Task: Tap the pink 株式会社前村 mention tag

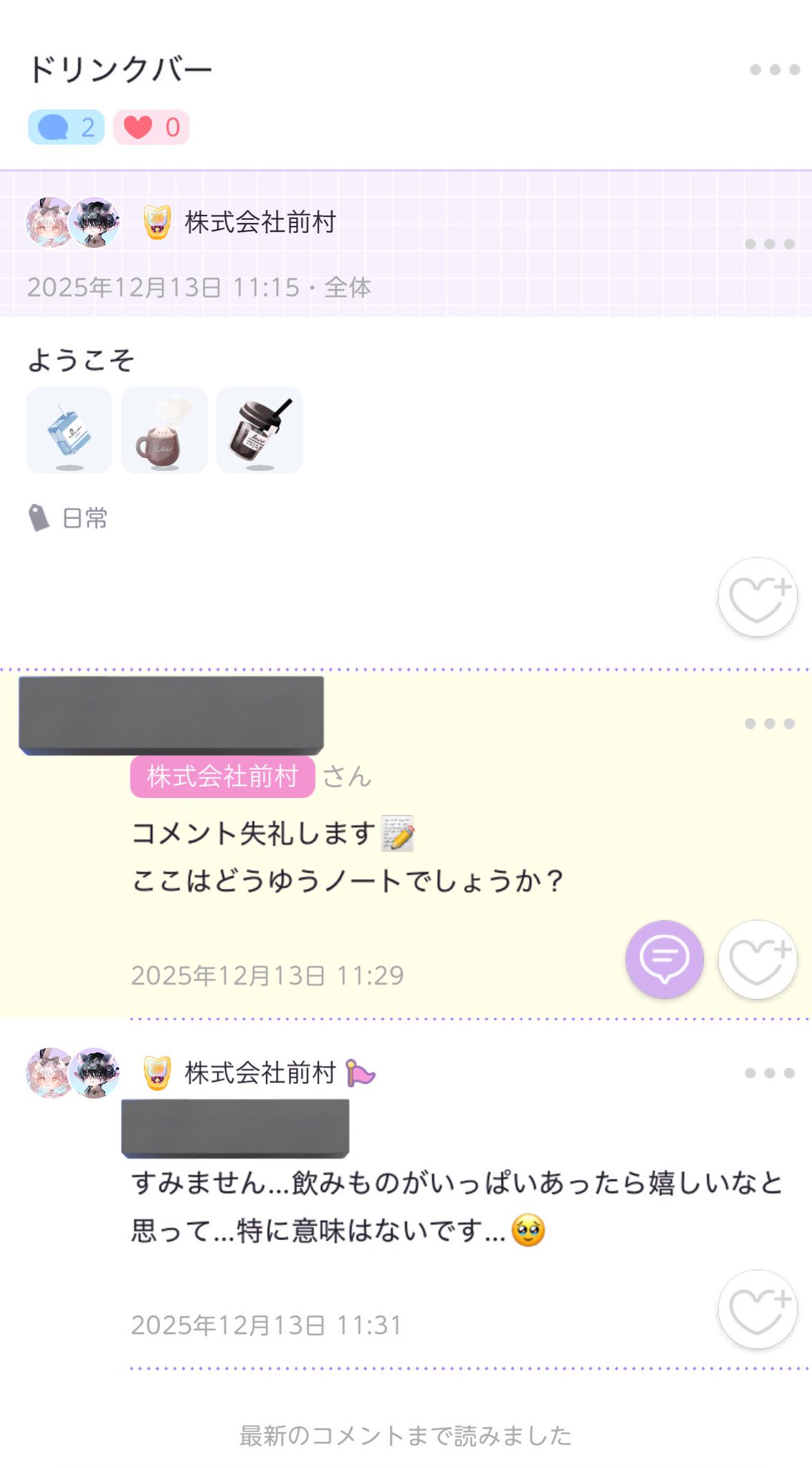Action: tap(222, 776)
